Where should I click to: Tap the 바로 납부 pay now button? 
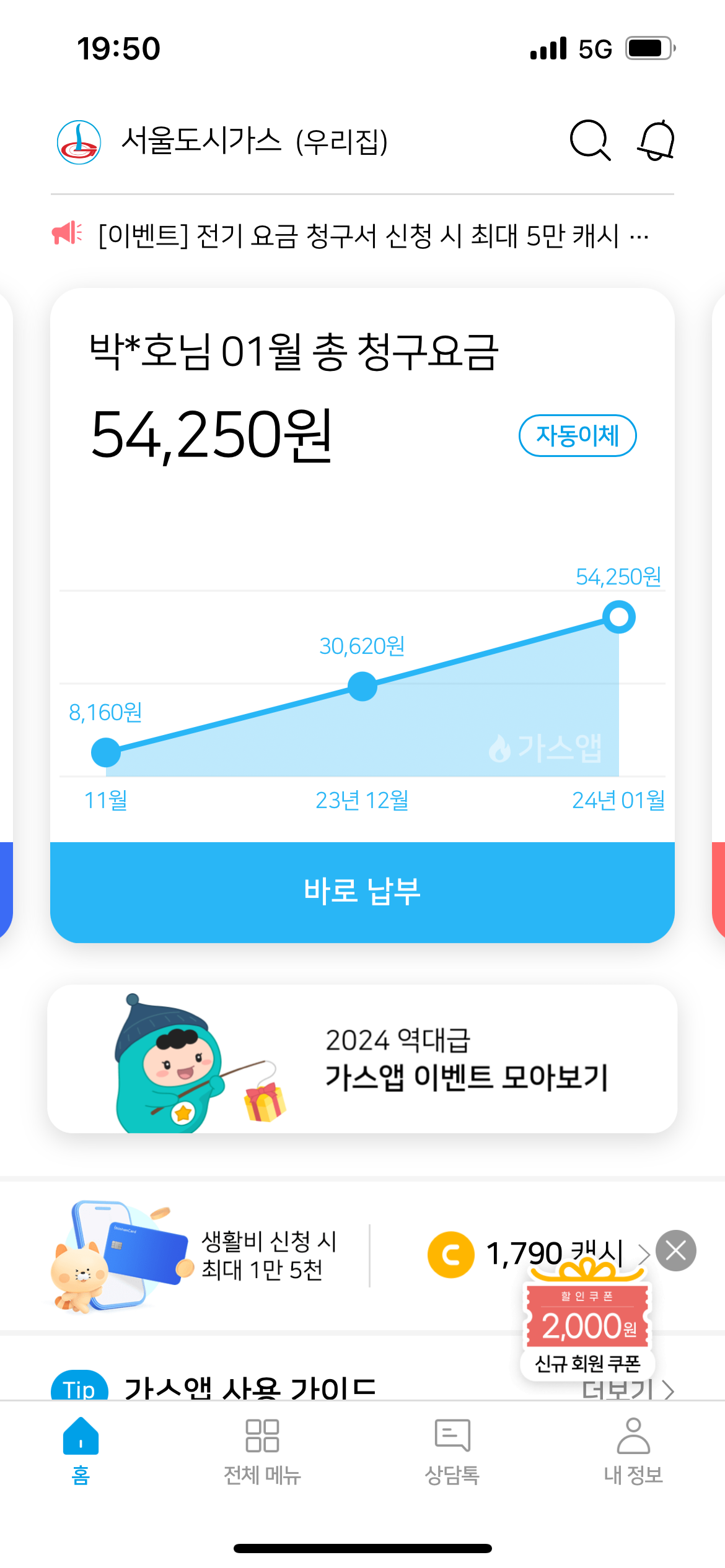coord(362,892)
